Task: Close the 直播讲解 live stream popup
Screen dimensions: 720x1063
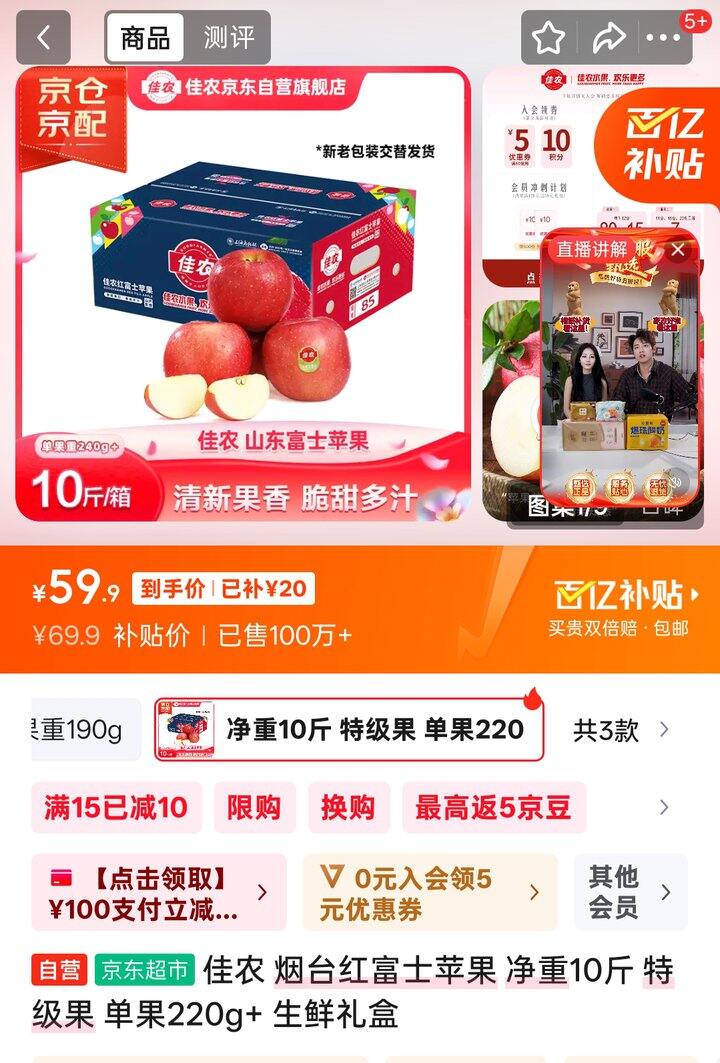Action: [678, 249]
